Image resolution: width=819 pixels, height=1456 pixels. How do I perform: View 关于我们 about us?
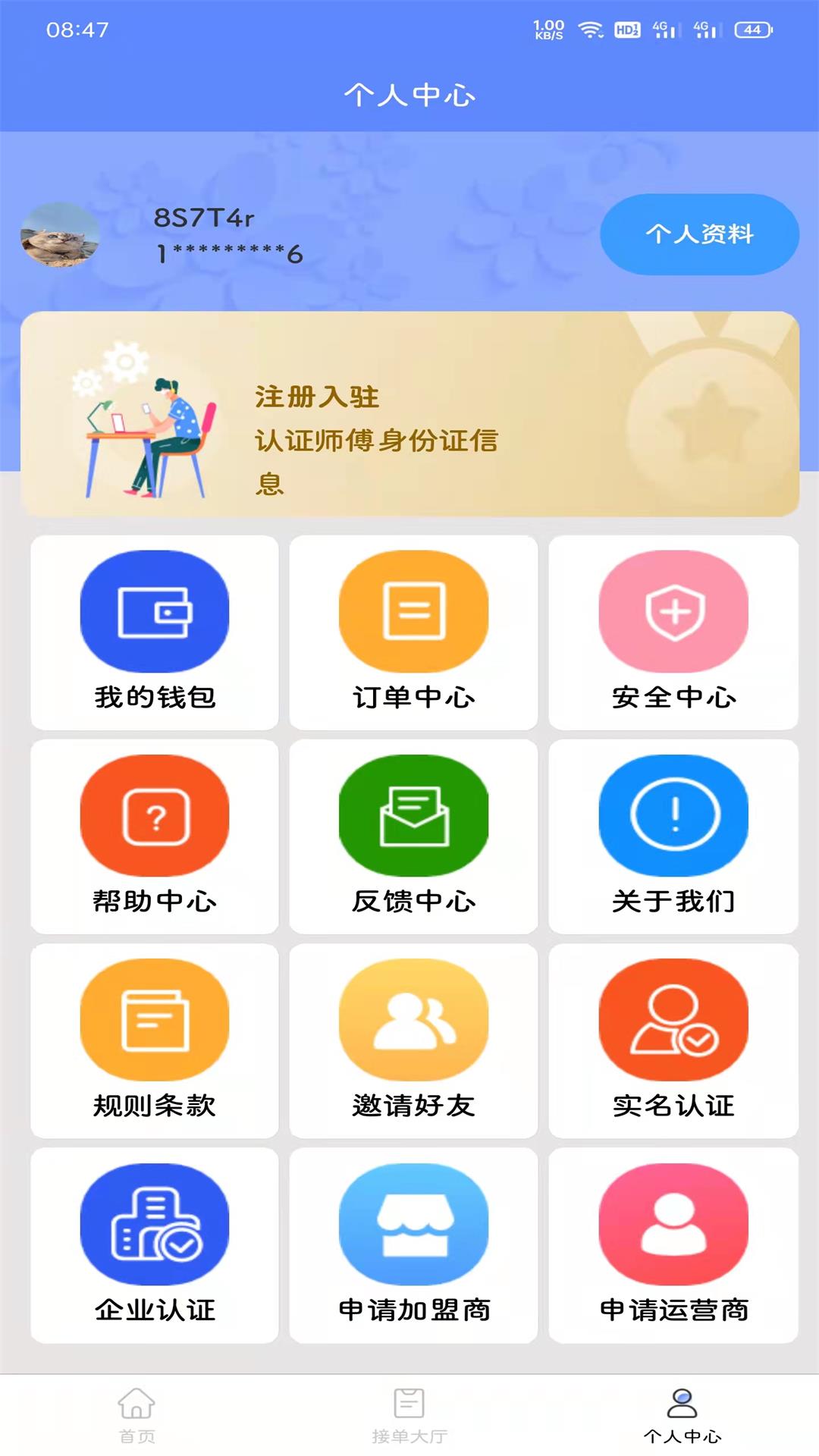673,836
